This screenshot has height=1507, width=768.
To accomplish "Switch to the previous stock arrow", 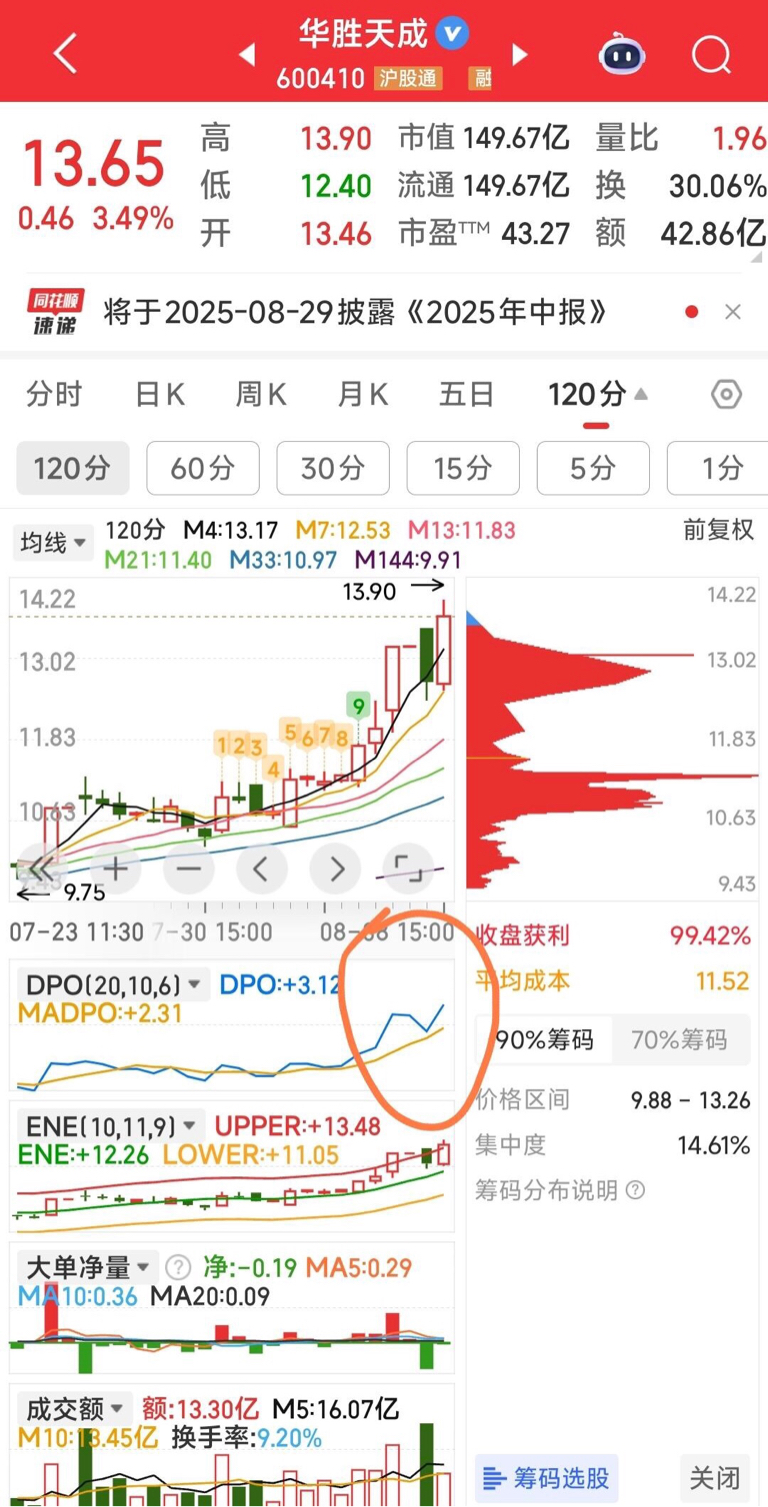I will (247, 54).
